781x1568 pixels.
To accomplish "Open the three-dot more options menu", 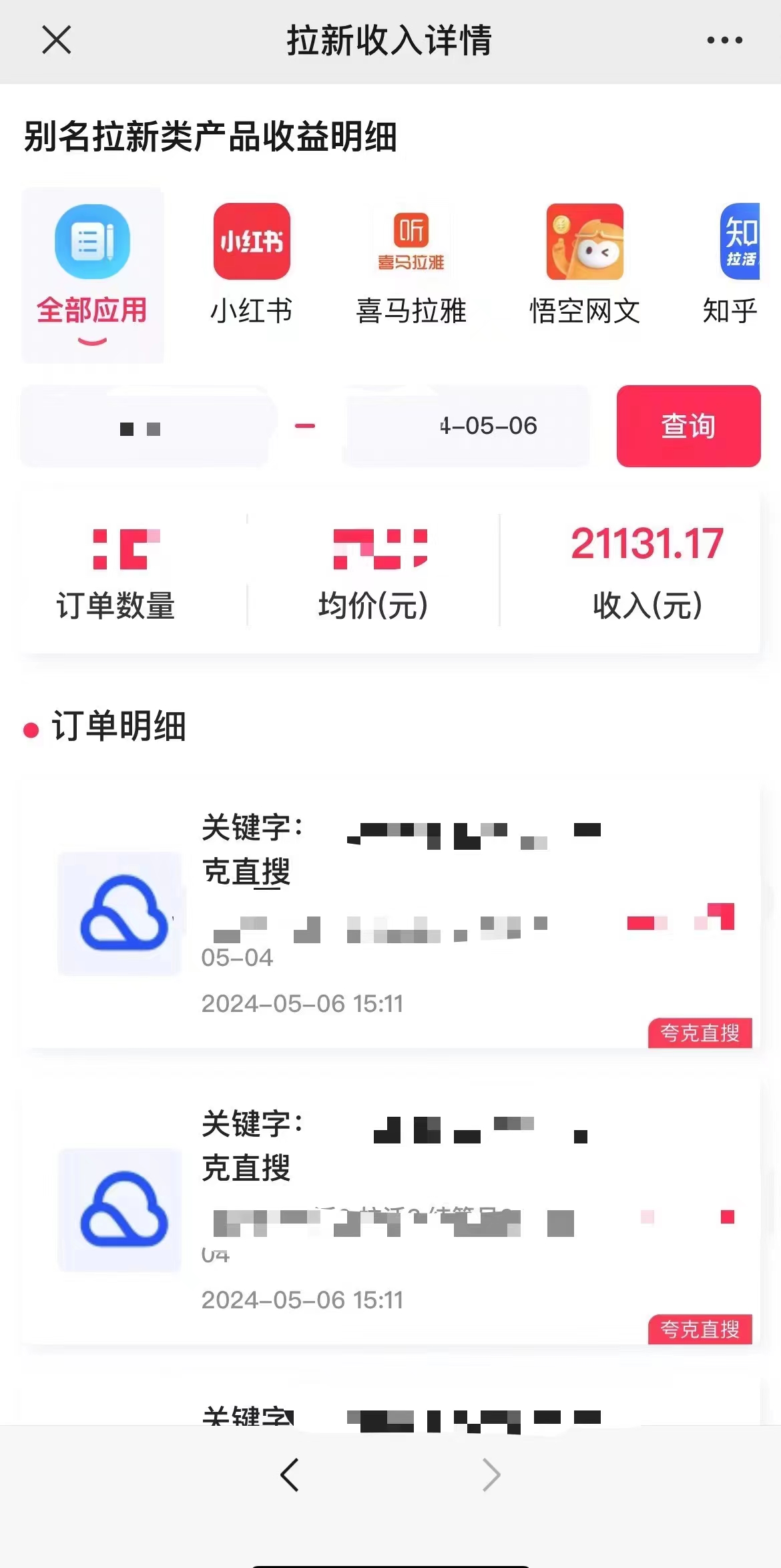I will [723, 41].
